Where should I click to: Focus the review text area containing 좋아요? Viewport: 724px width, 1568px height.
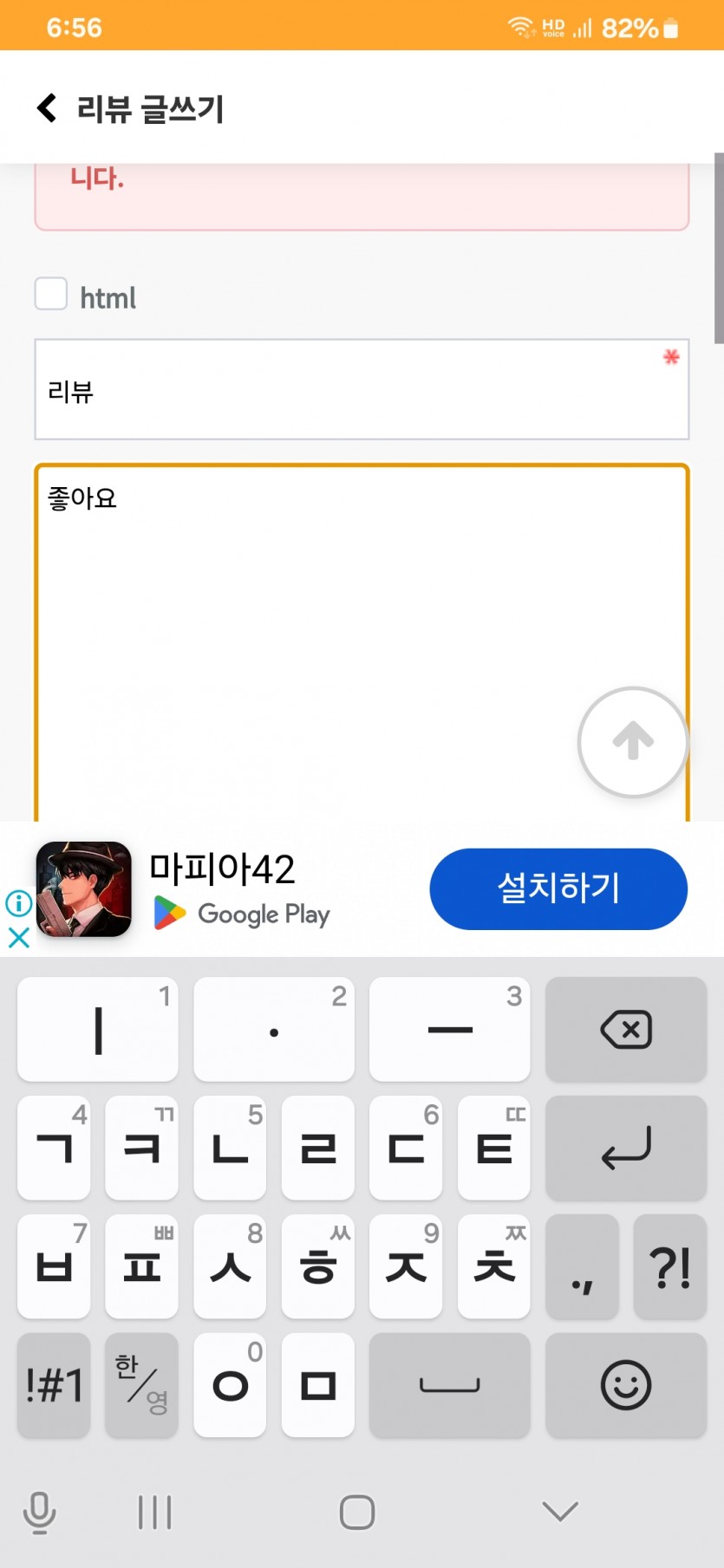point(362,643)
